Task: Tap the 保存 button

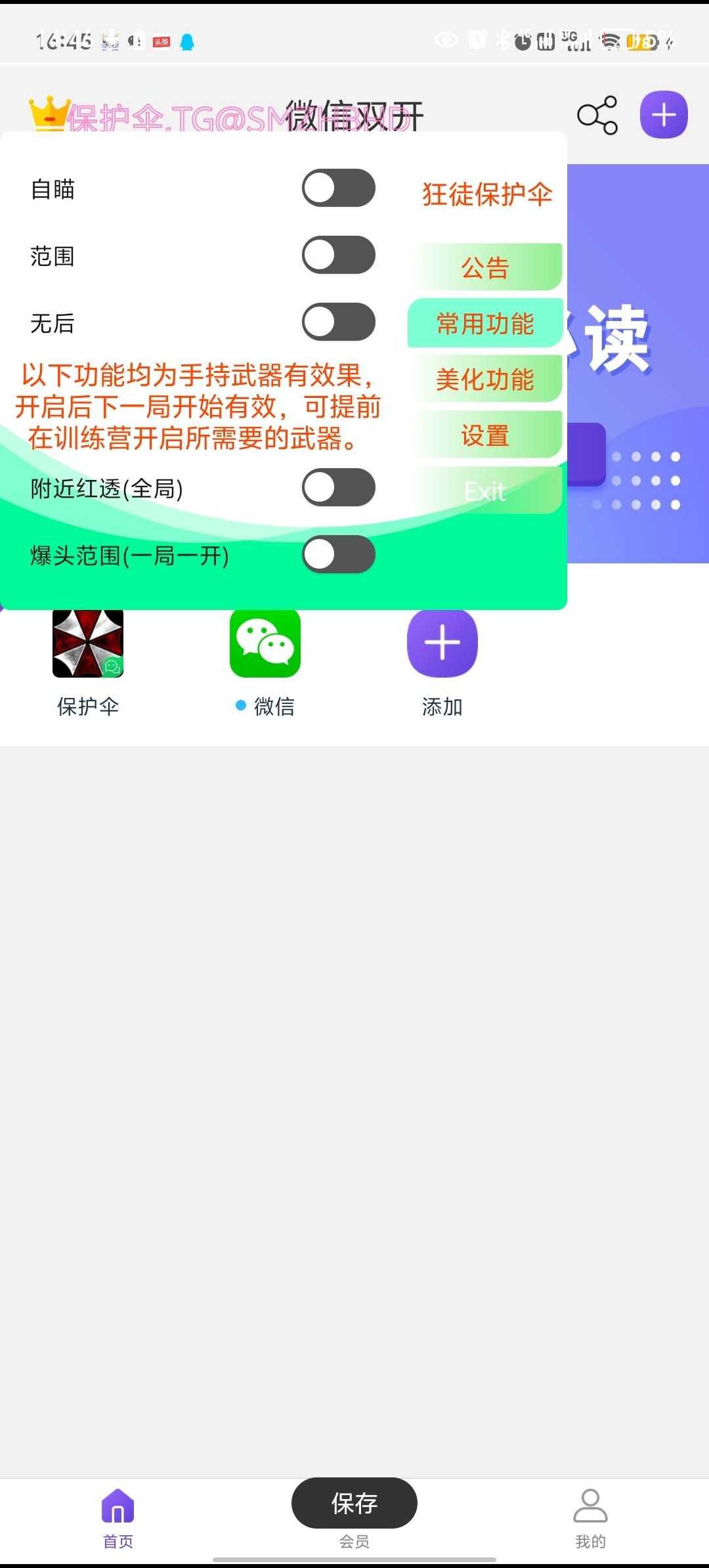Action: coord(354,1503)
